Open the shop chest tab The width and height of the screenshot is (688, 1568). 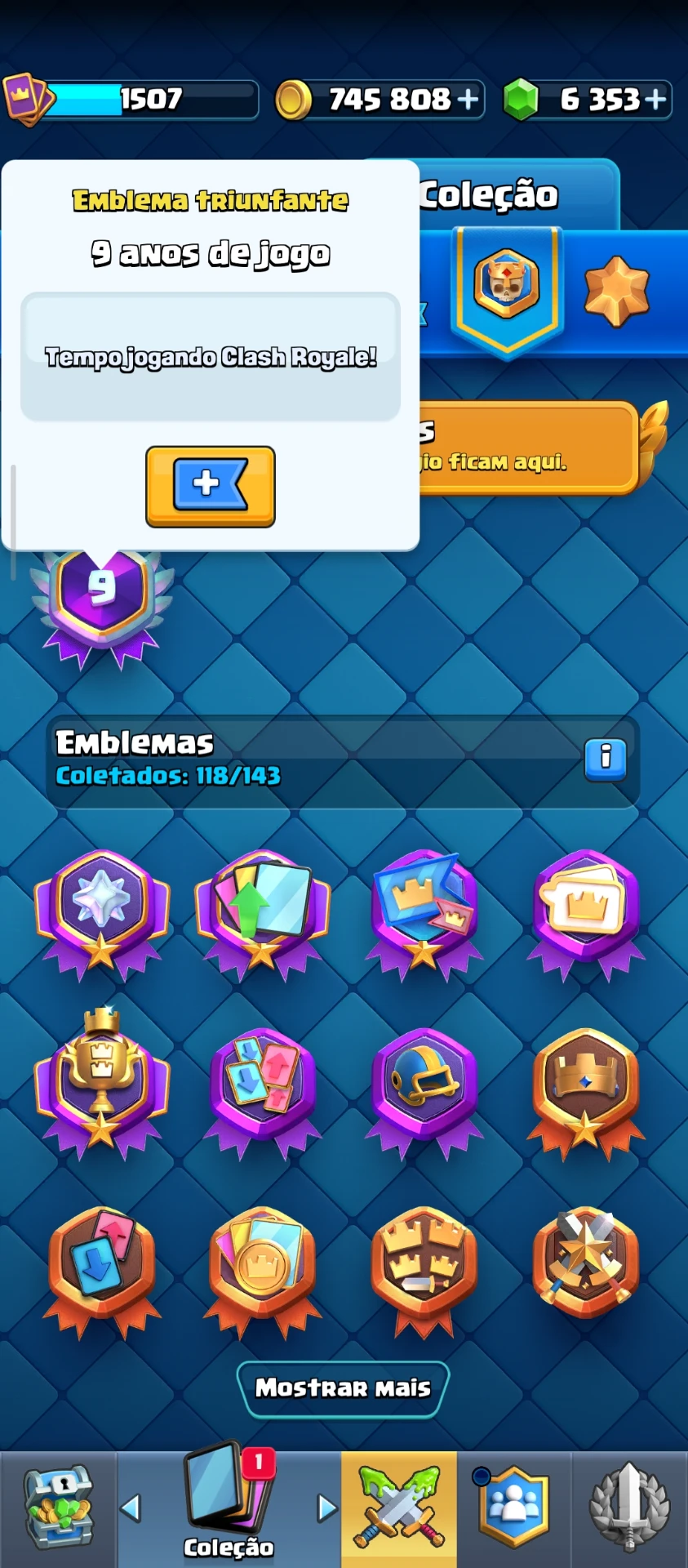pyautogui.click(x=58, y=1508)
